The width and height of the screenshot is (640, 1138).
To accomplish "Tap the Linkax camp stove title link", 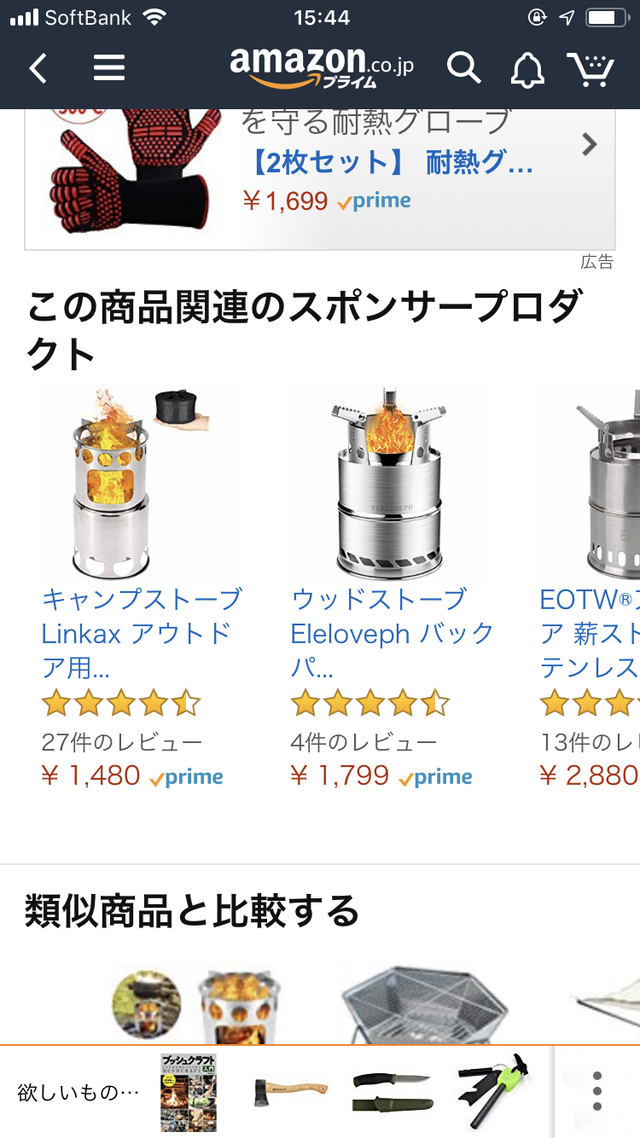I will pyautogui.click(x=140, y=632).
